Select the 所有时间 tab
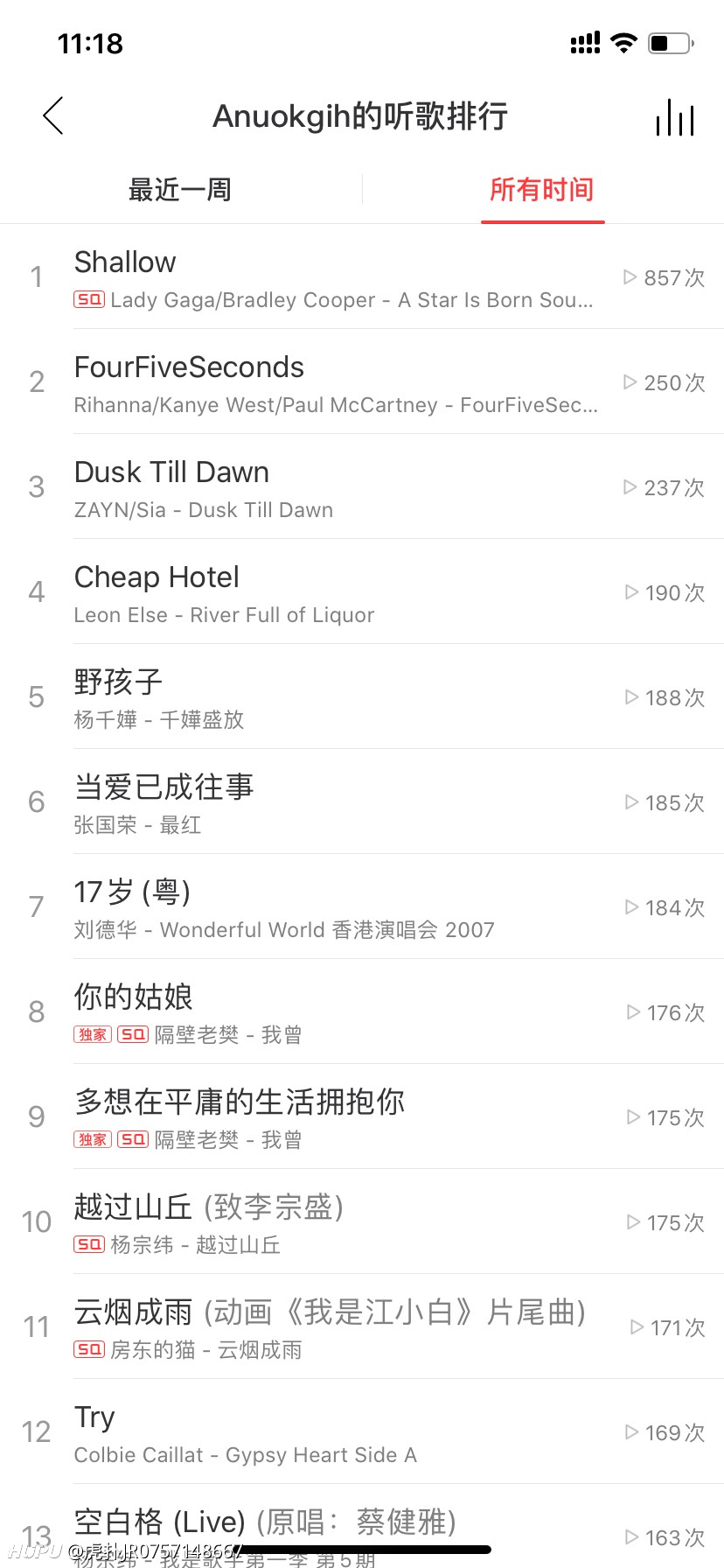The image size is (724, 1568). coord(541,189)
